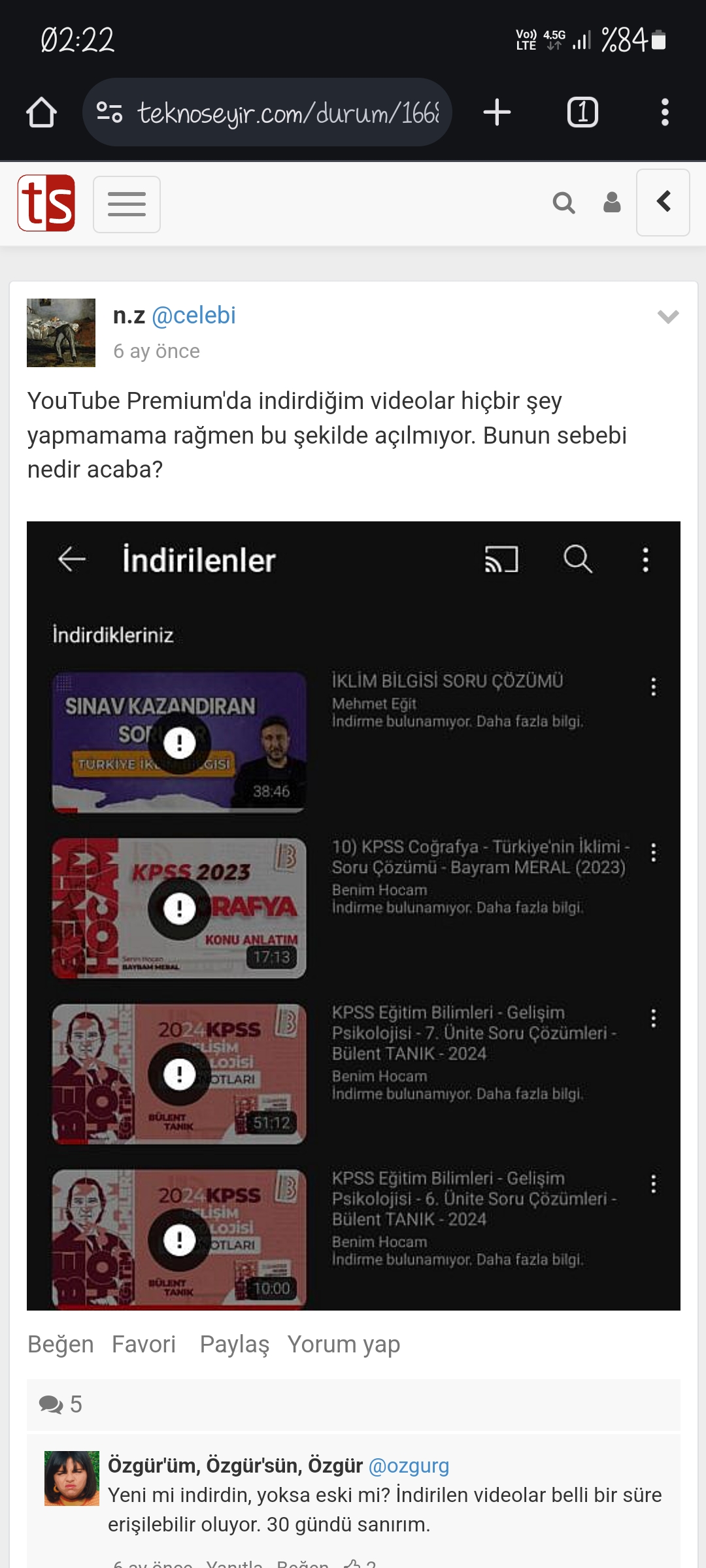Open the @ozgurg commenter profile

(x=409, y=1465)
